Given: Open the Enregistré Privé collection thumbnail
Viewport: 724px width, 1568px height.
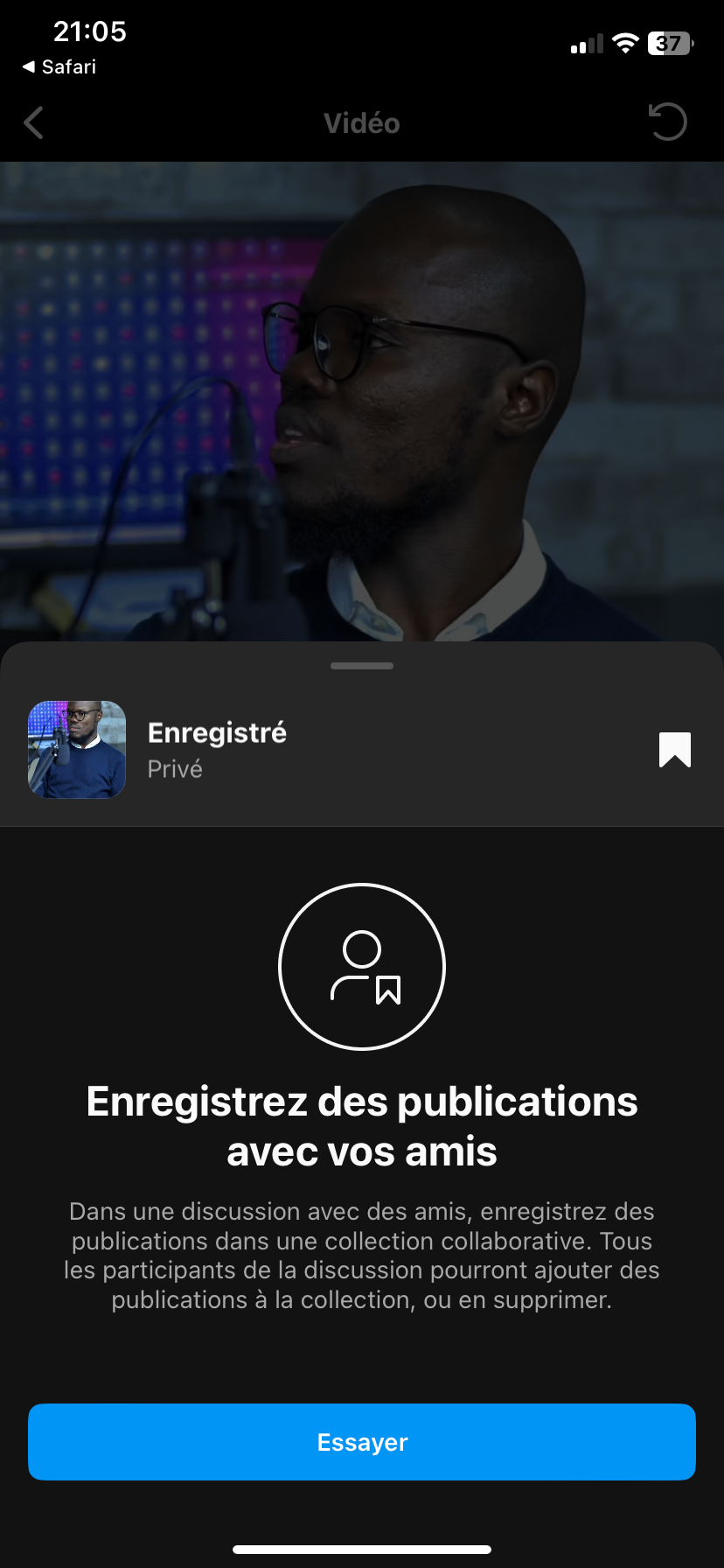Looking at the screenshot, I should tap(77, 750).
